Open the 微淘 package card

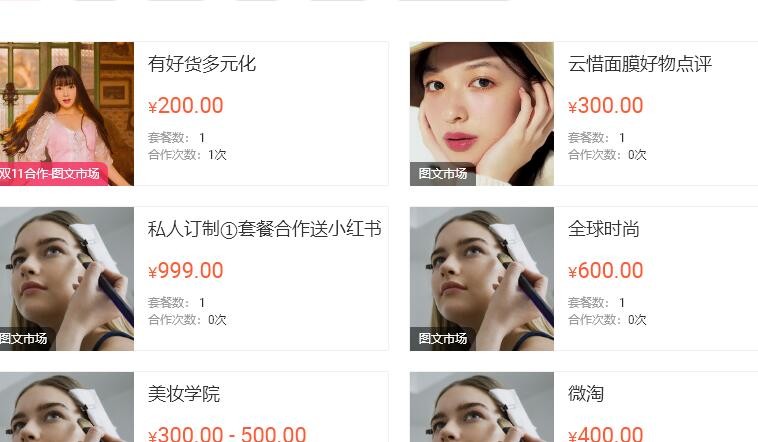pos(586,394)
